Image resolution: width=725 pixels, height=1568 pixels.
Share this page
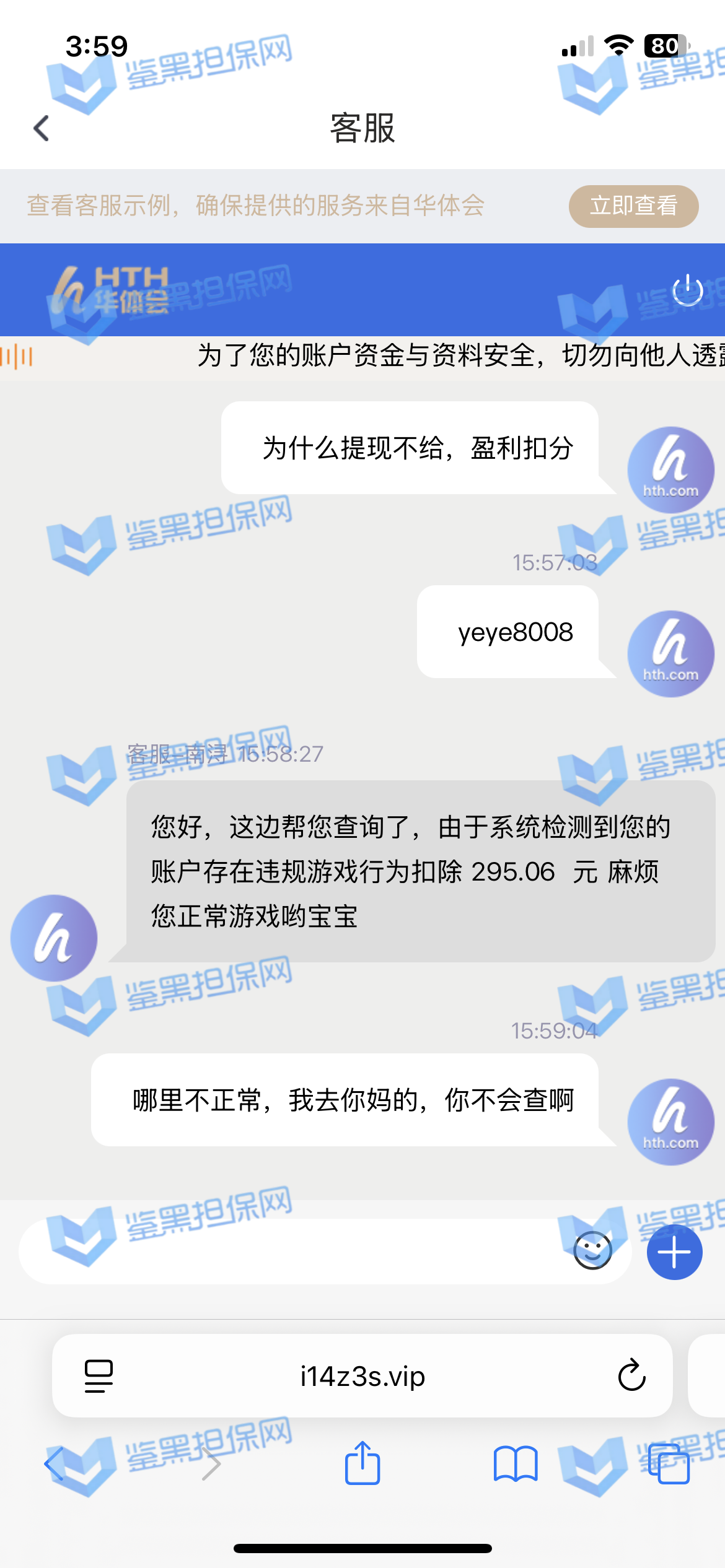[x=362, y=1463]
